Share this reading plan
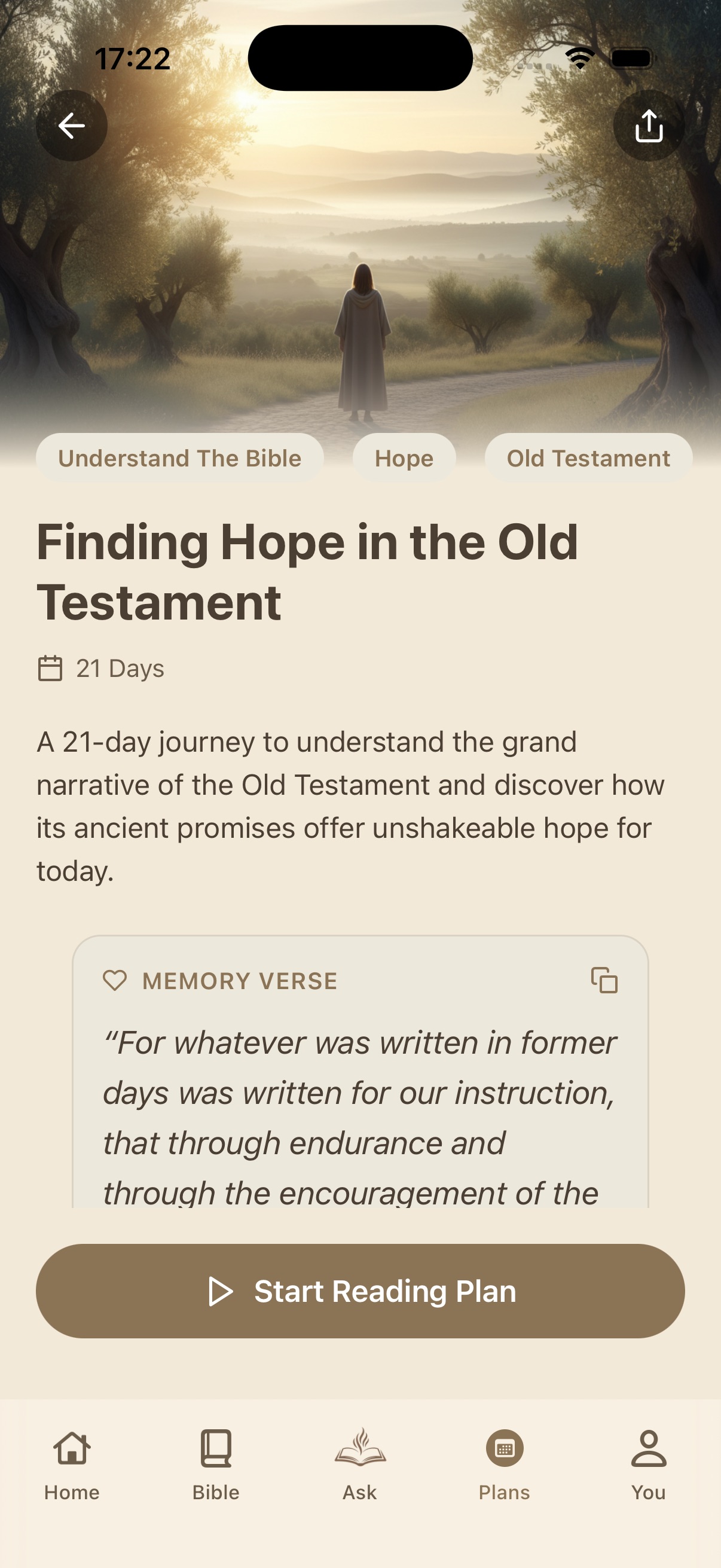Screen dimensions: 721x1568 [649, 126]
